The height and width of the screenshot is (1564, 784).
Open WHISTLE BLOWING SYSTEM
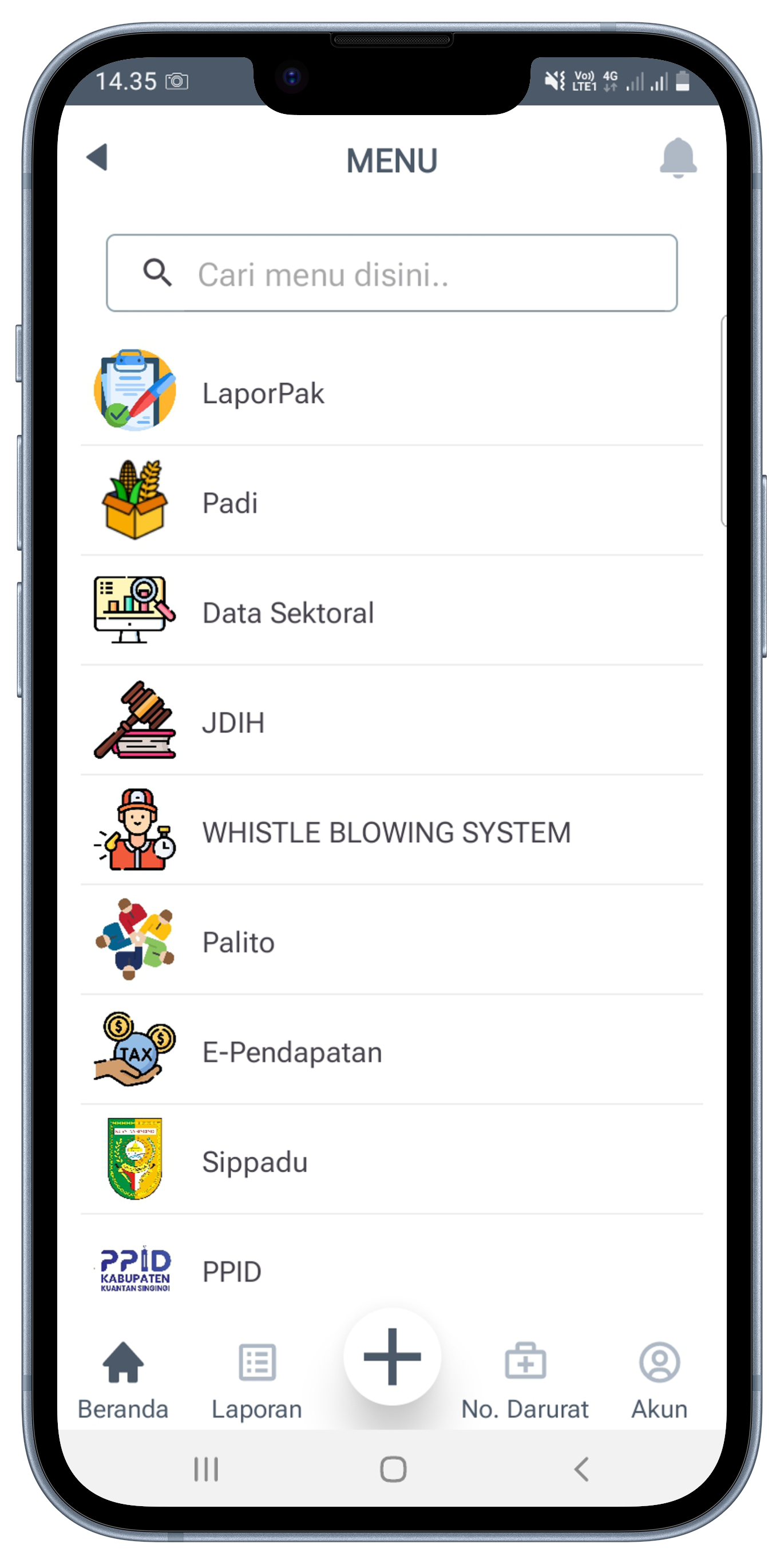[391, 832]
